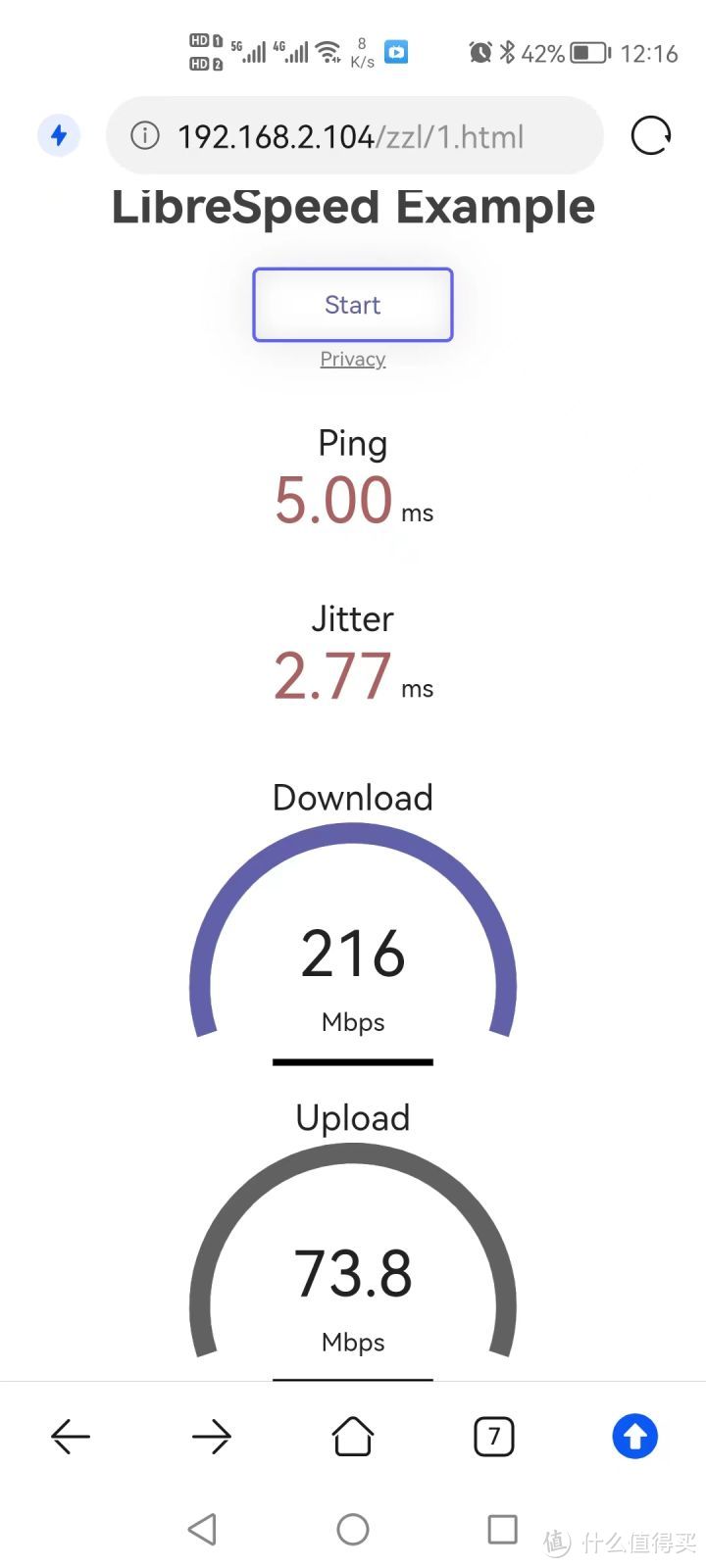The height and width of the screenshot is (1568, 706).
Task: Start the LibreSpeed speed test
Action: (353, 305)
